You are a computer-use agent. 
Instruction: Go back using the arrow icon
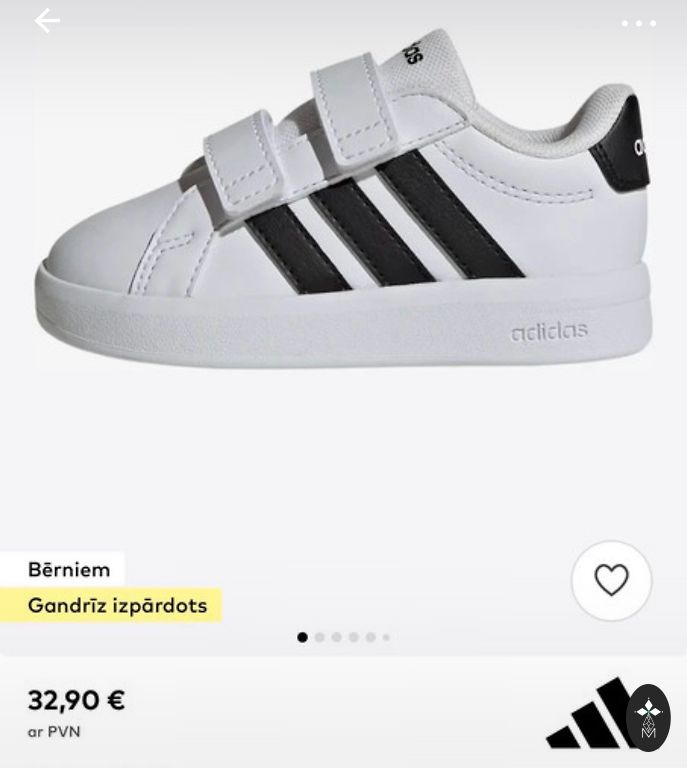tap(47, 21)
